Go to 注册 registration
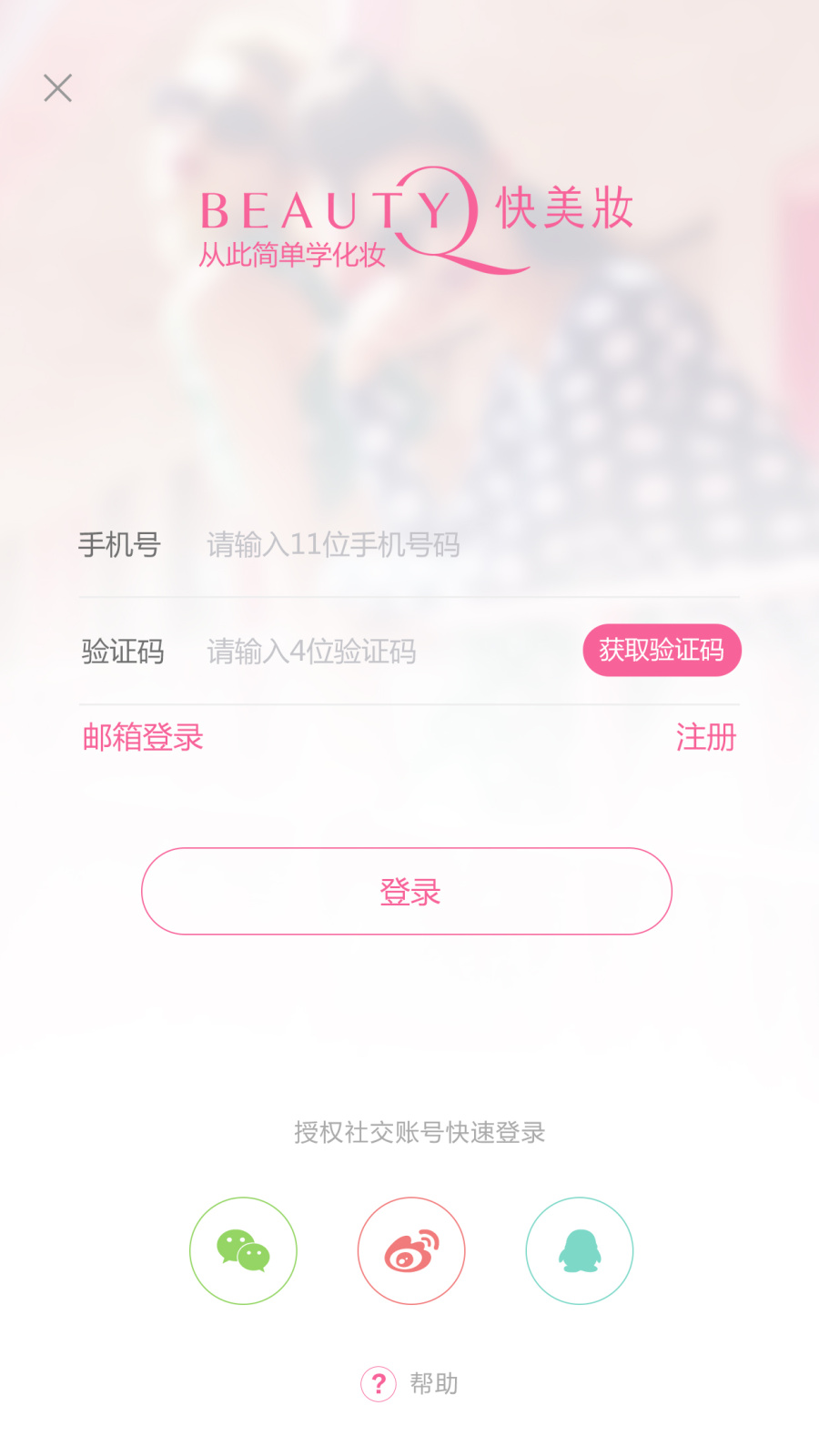Screen dimensions: 819x1456 click(705, 737)
